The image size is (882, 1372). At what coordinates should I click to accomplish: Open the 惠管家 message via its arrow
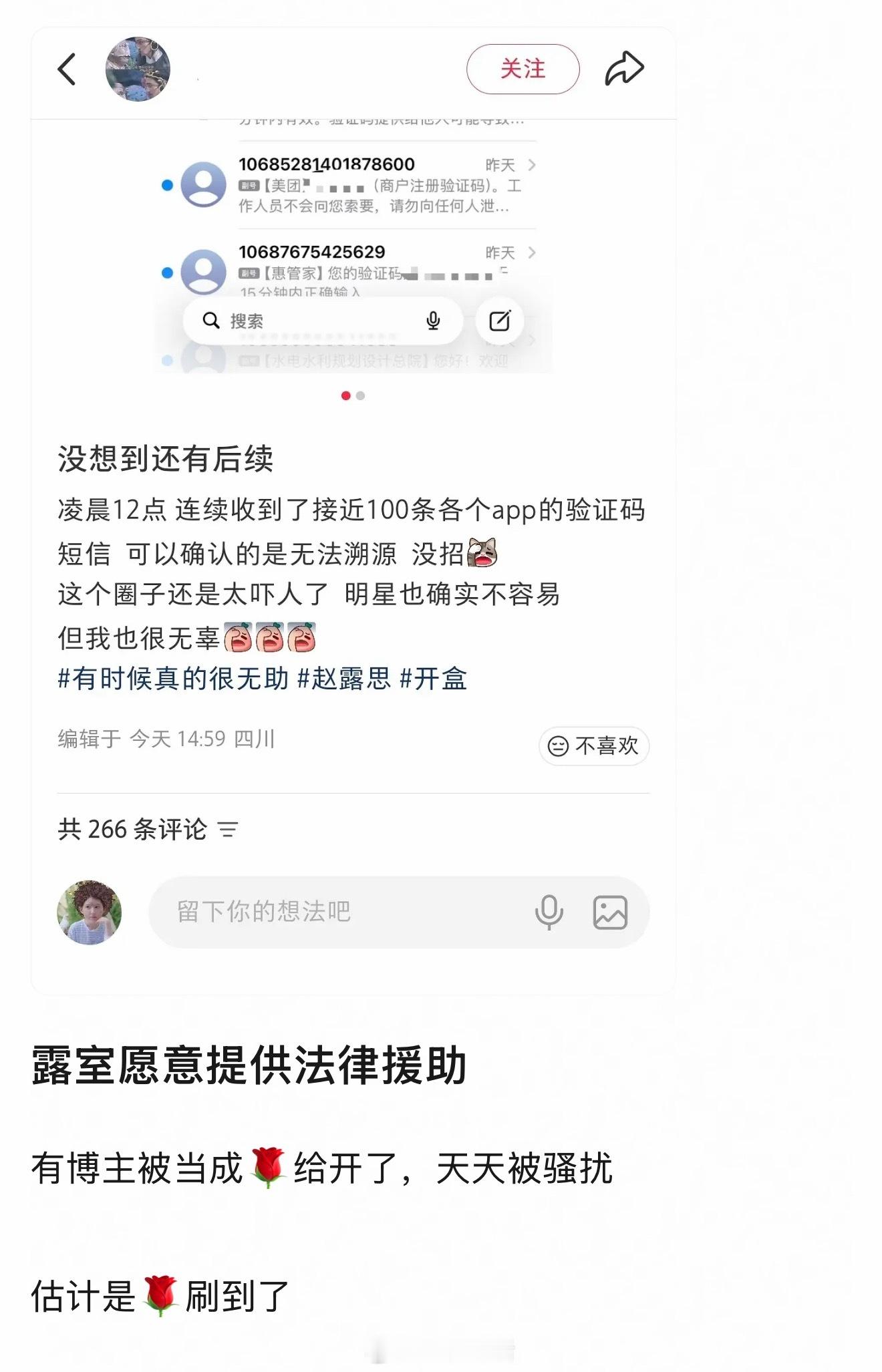pyautogui.click(x=531, y=254)
